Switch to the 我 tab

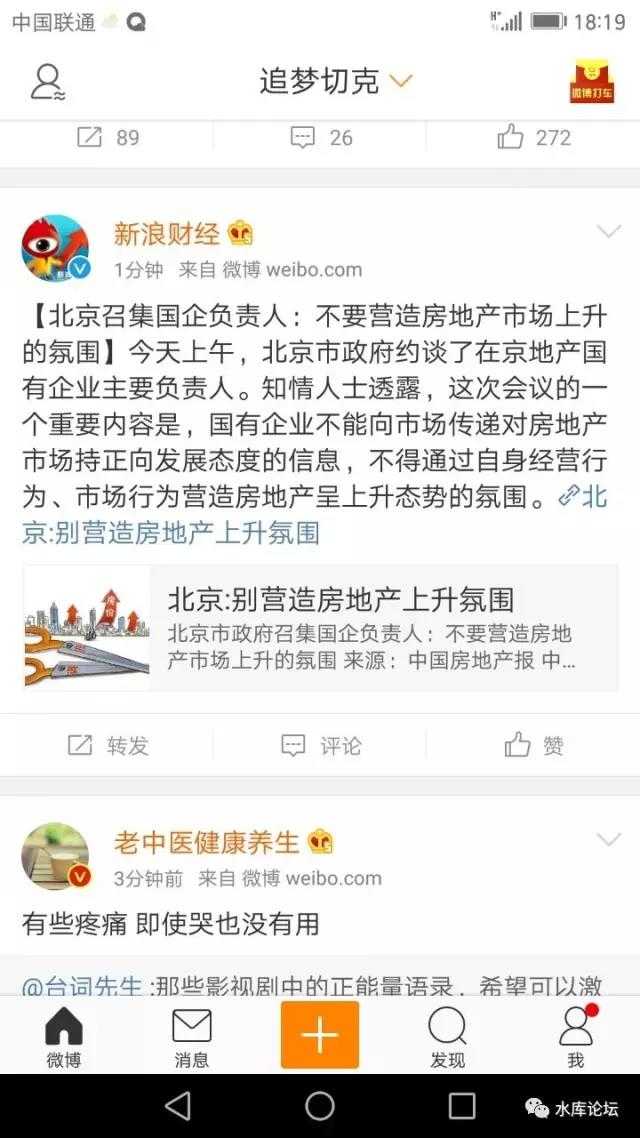(575, 1036)
